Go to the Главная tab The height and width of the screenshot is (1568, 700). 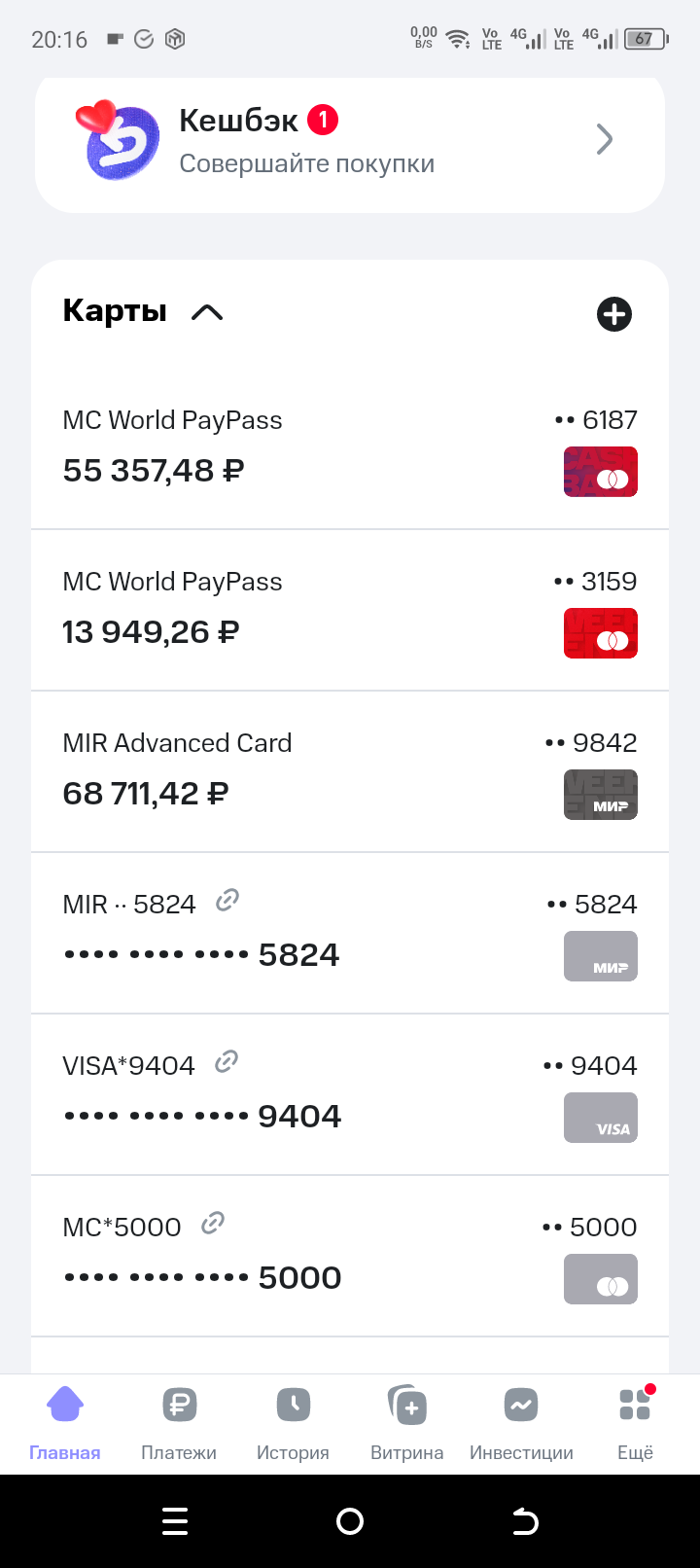point(65,1423)
